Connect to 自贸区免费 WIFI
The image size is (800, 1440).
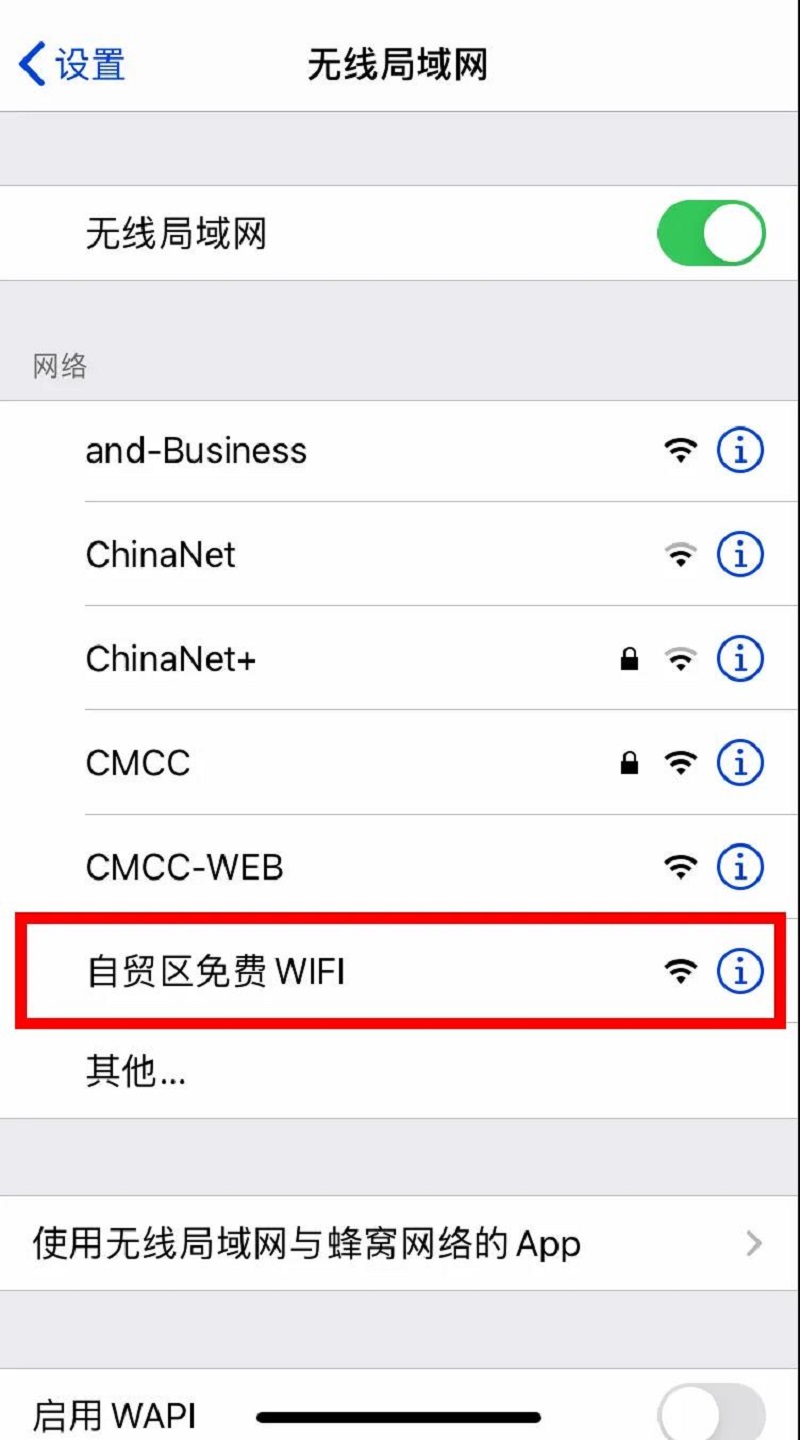coord(216,971)
